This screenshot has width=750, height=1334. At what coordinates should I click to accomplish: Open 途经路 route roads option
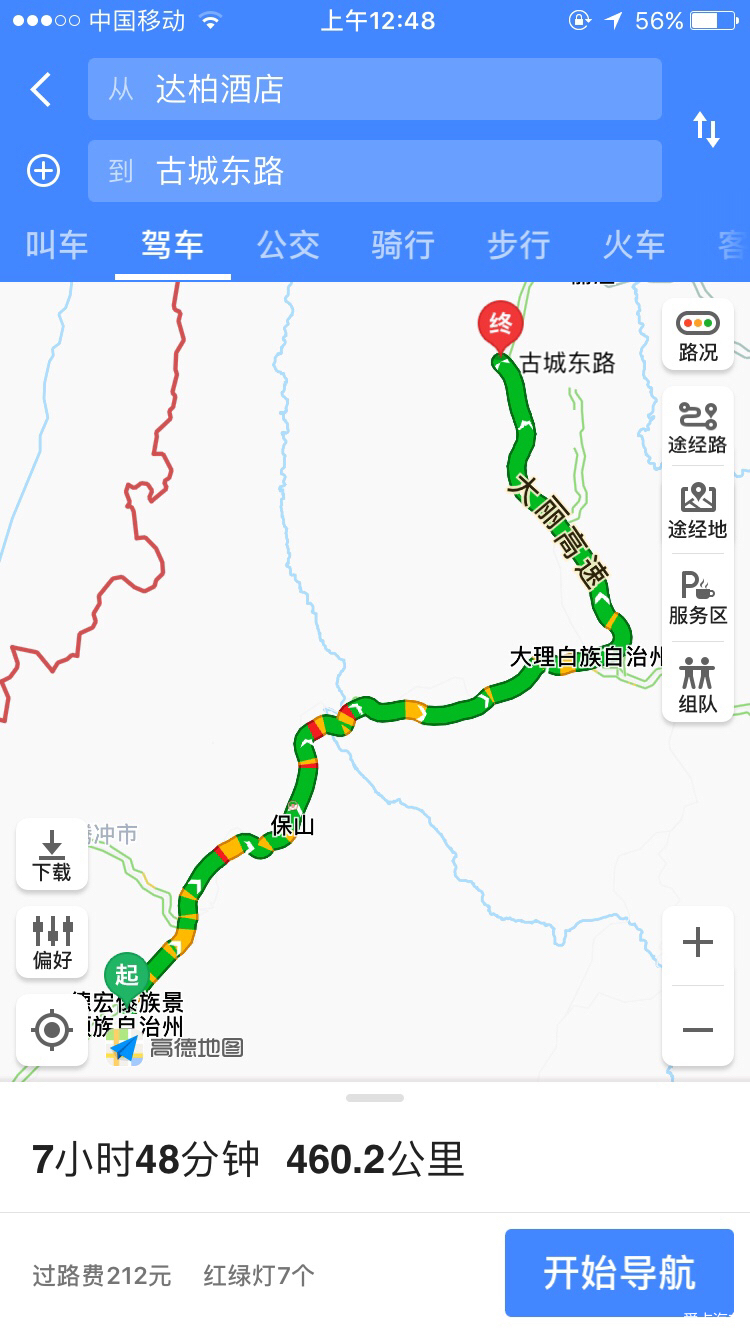pos(698,428)
